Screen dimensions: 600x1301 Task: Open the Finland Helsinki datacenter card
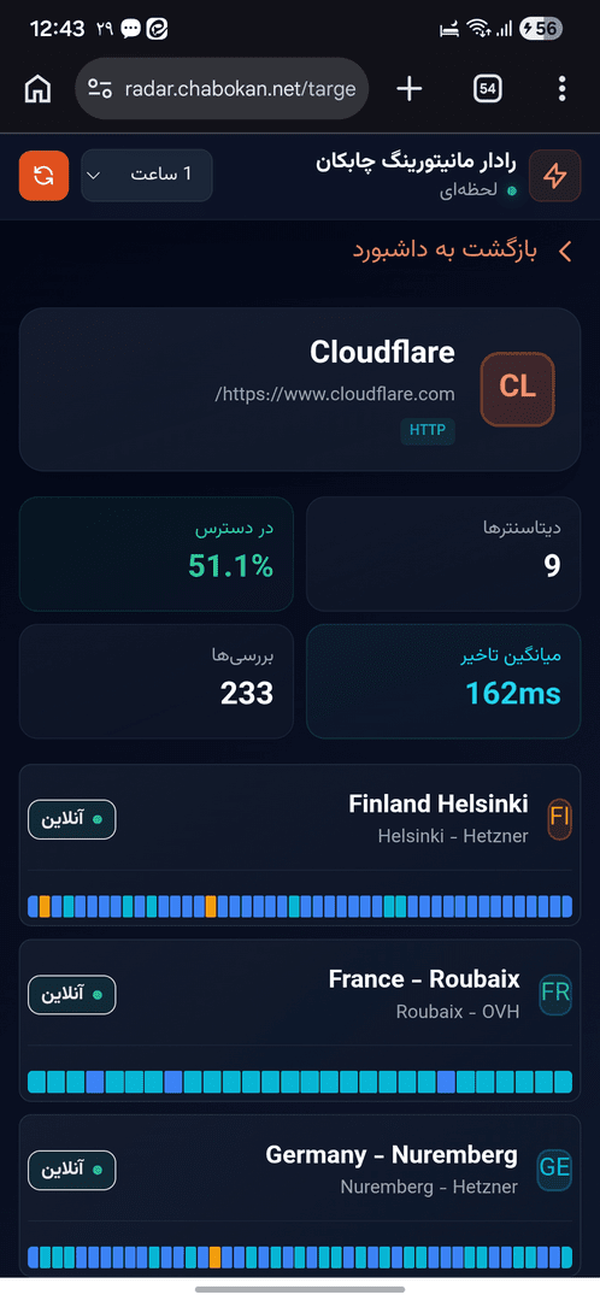[x=300, y=848]
